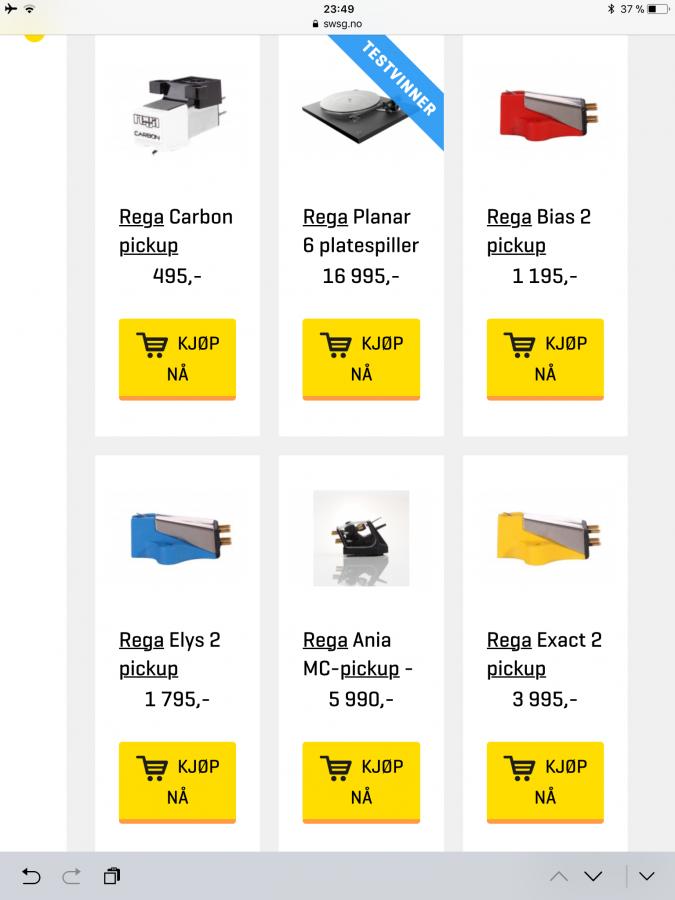This screenshot has width=675, height=900.
Task: Buy the Rega Elys 2 pickup
Action: point(177,782)
